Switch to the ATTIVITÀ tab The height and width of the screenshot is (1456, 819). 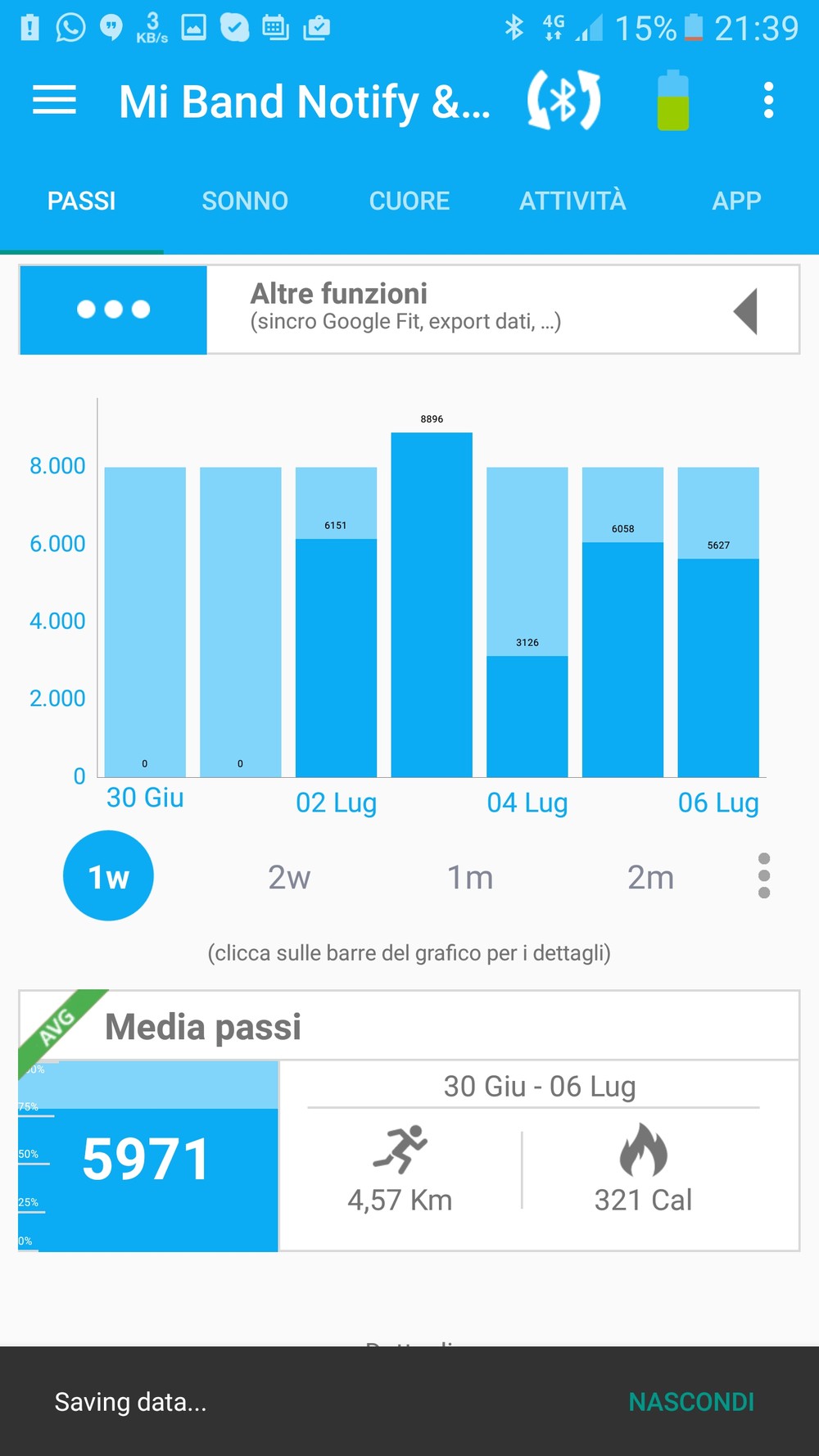(x=572, y=201)
